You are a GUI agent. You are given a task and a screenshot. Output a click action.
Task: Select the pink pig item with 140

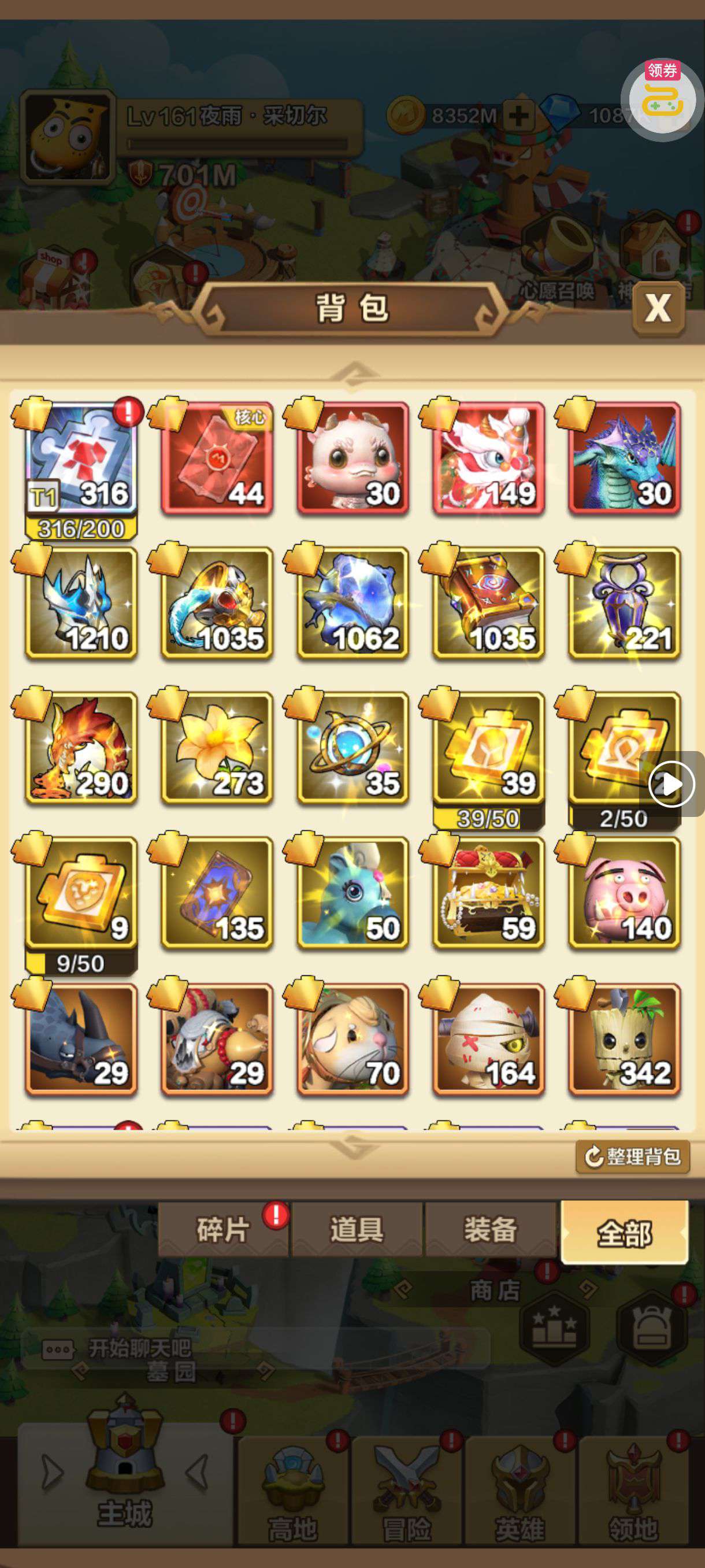click(x=624, y=892)
